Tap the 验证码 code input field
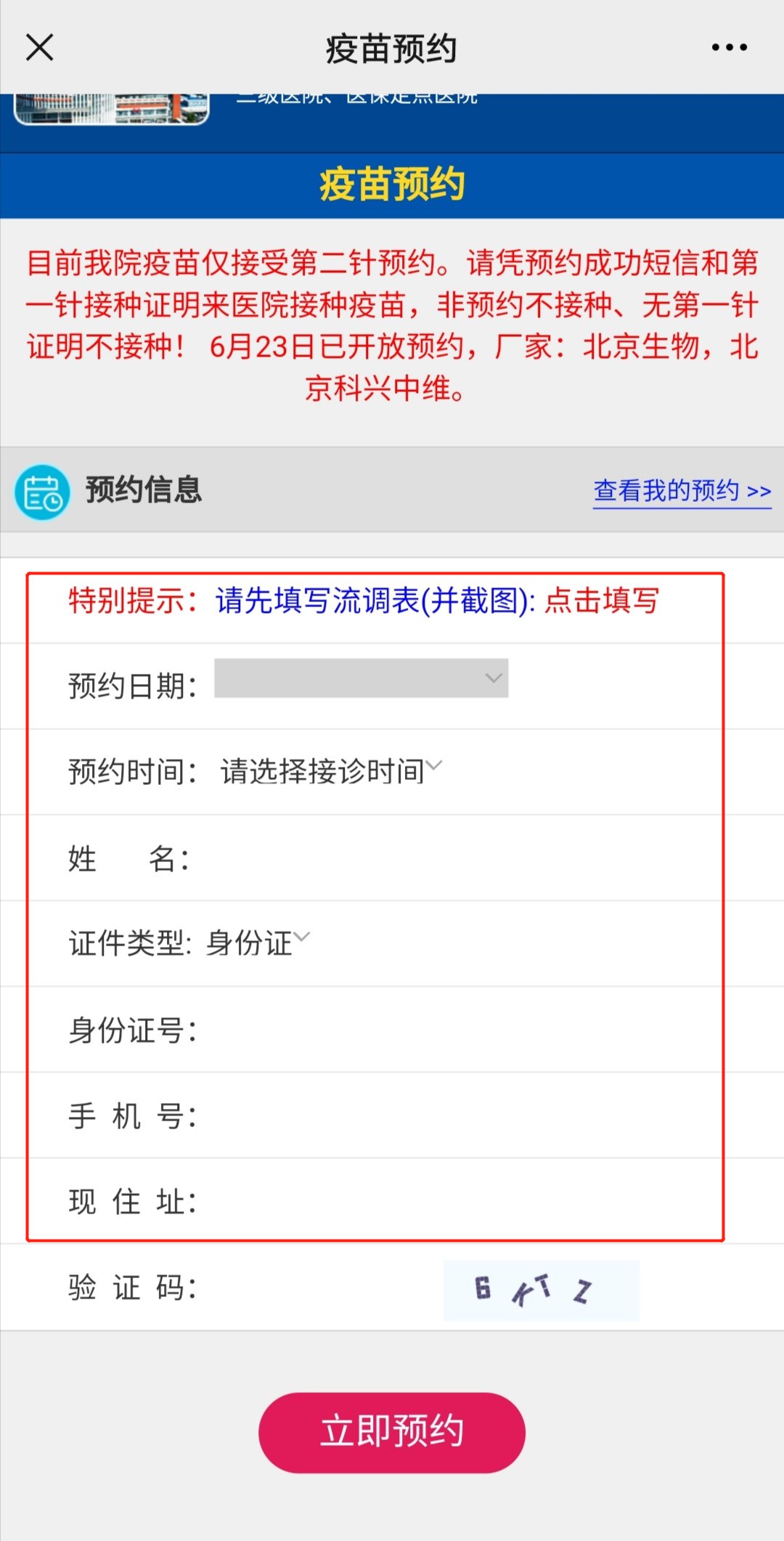This screenshot has width=784, height=1541. click(x=319, y=1288)
